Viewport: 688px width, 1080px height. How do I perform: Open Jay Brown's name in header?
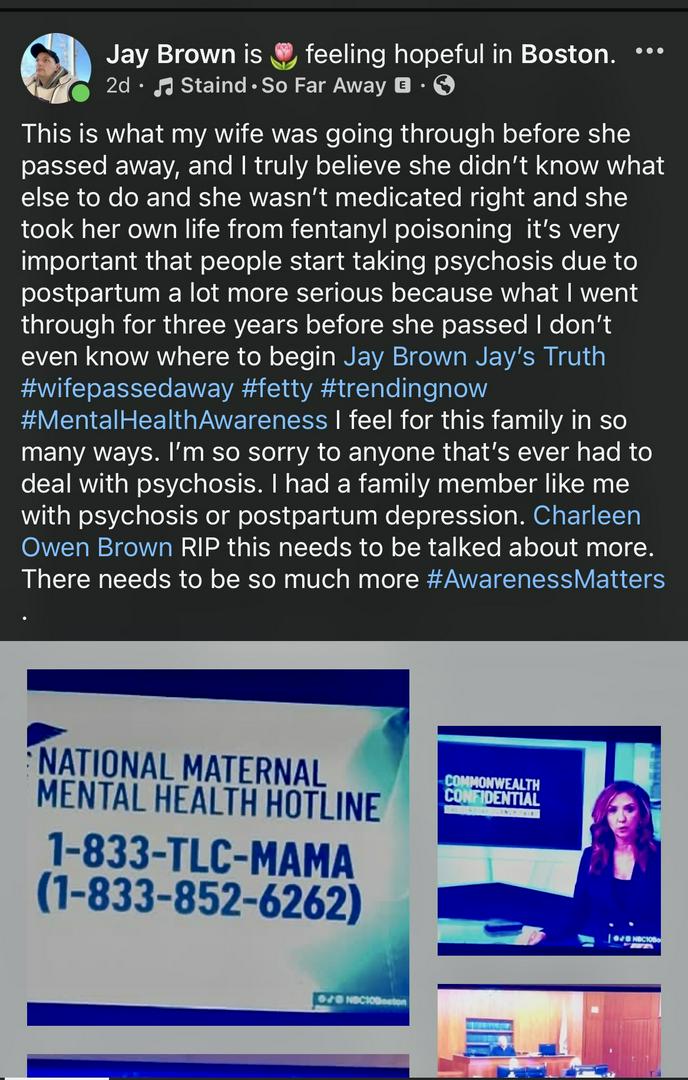(170, 54)
